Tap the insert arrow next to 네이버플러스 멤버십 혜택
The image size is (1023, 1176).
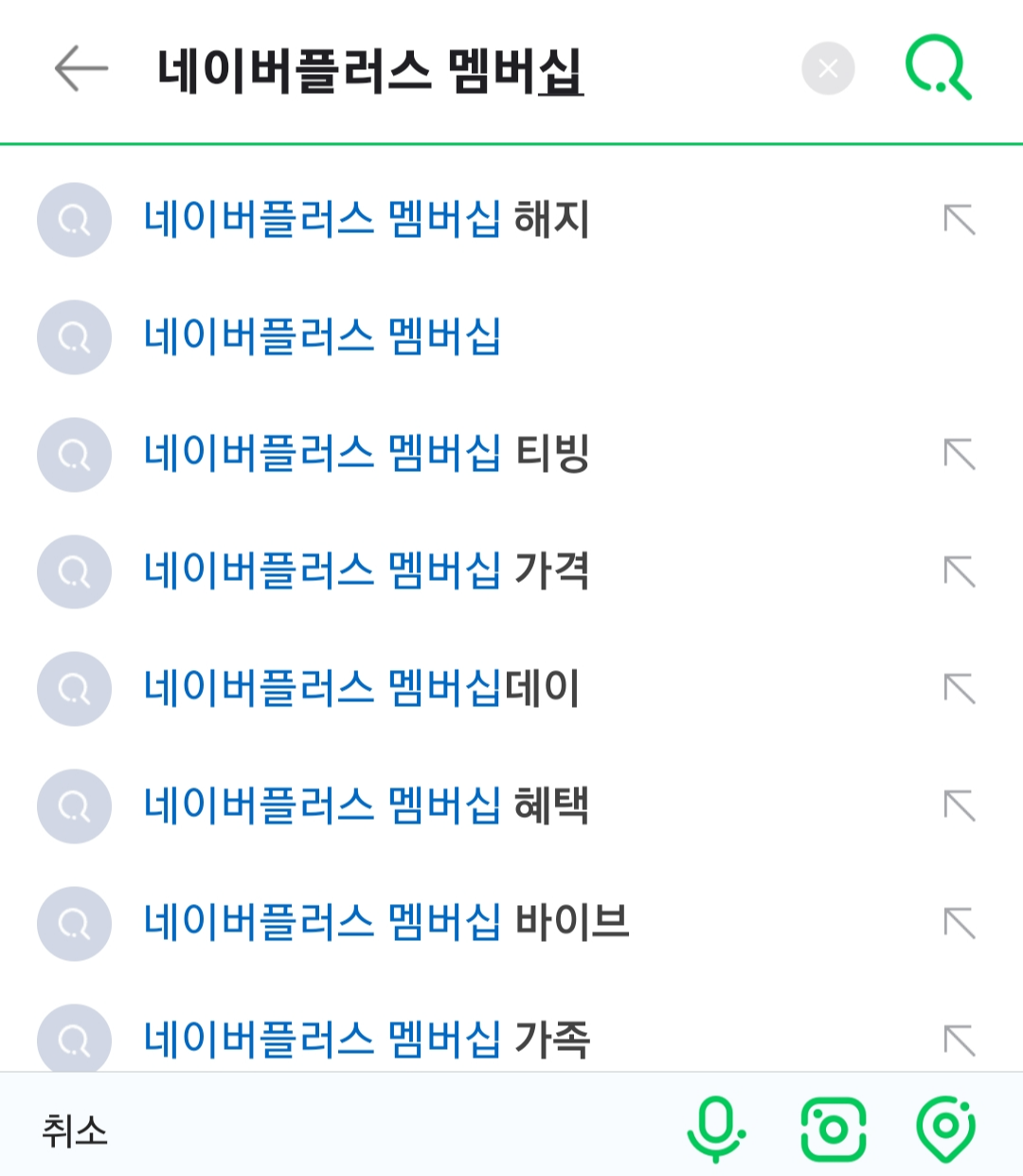960,806
